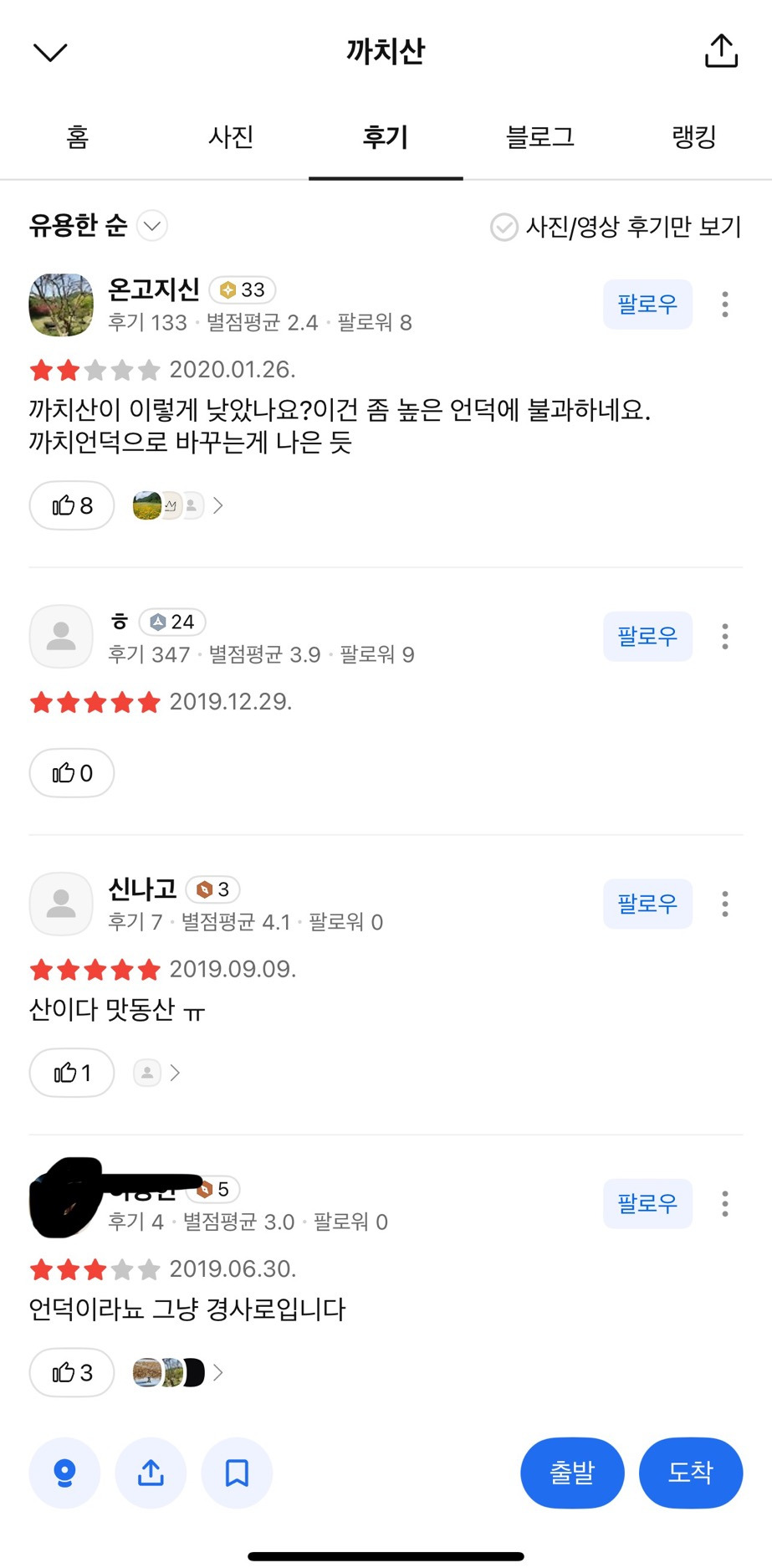772x1568 pixels.
Task: Collapse the page with the down chevron
Action: pyautogui.click(x=50, y=53)
